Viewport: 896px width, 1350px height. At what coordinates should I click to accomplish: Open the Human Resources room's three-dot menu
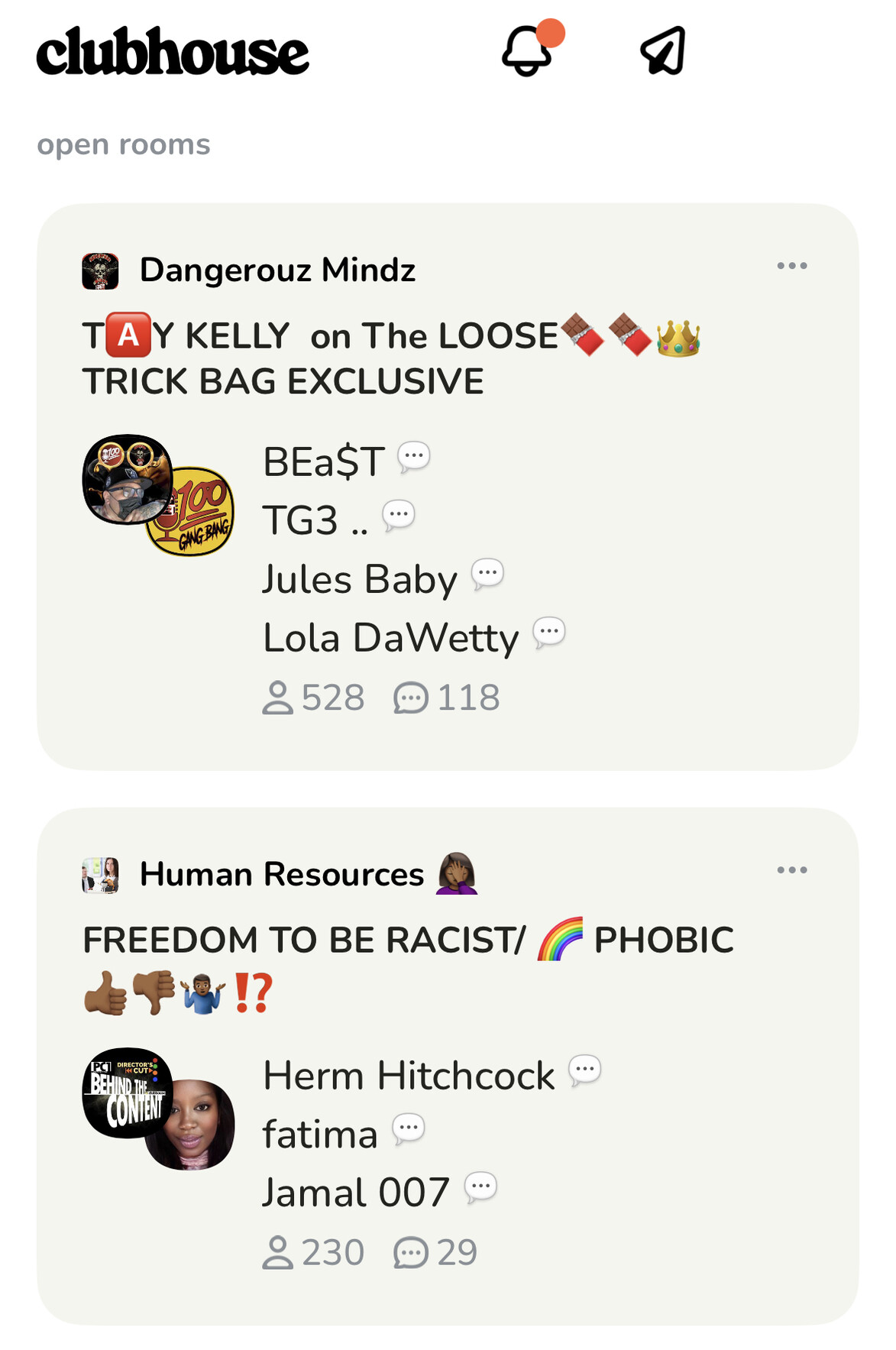click(791, 870)
